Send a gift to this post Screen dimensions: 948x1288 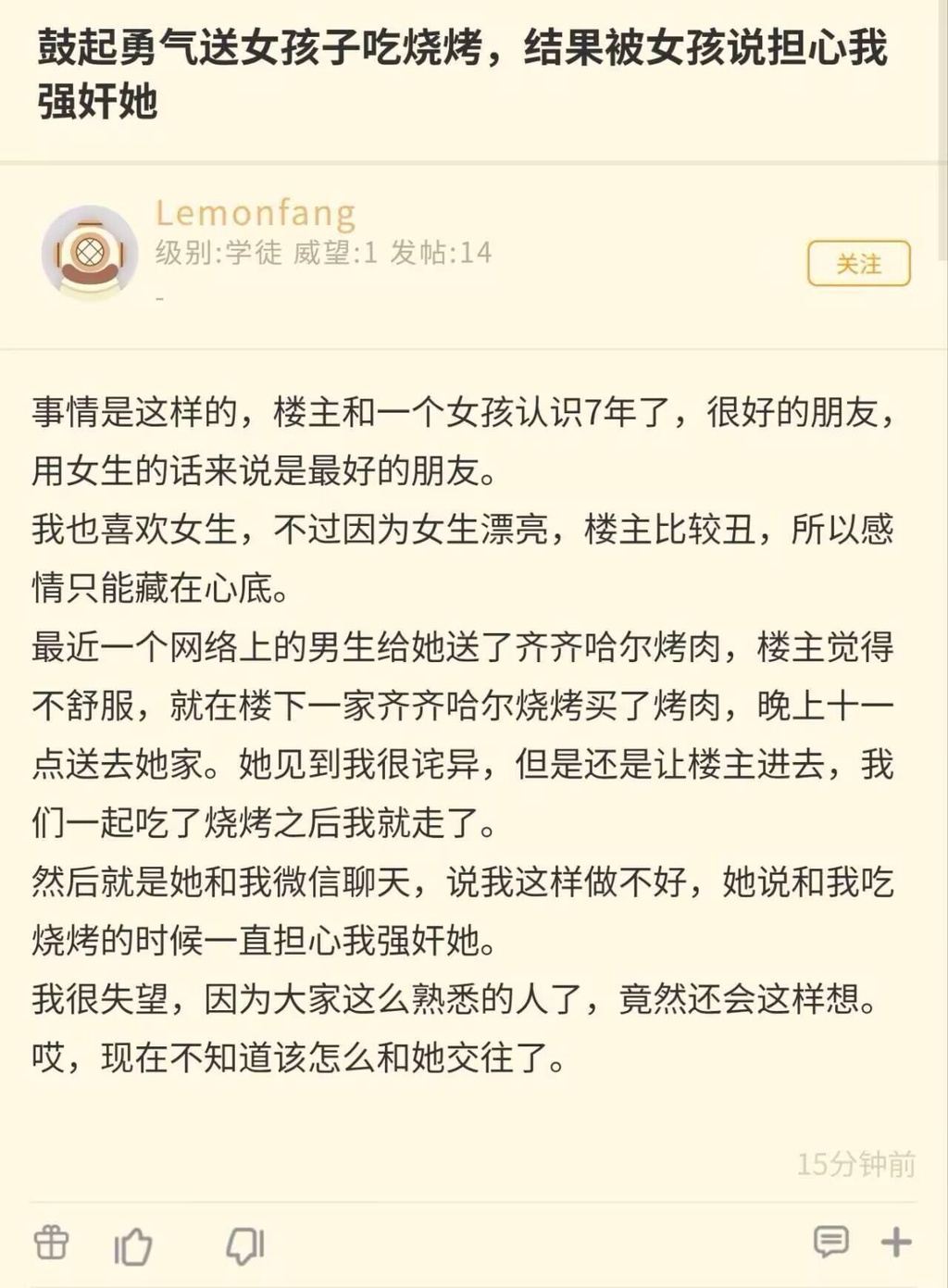[51, 1243]
